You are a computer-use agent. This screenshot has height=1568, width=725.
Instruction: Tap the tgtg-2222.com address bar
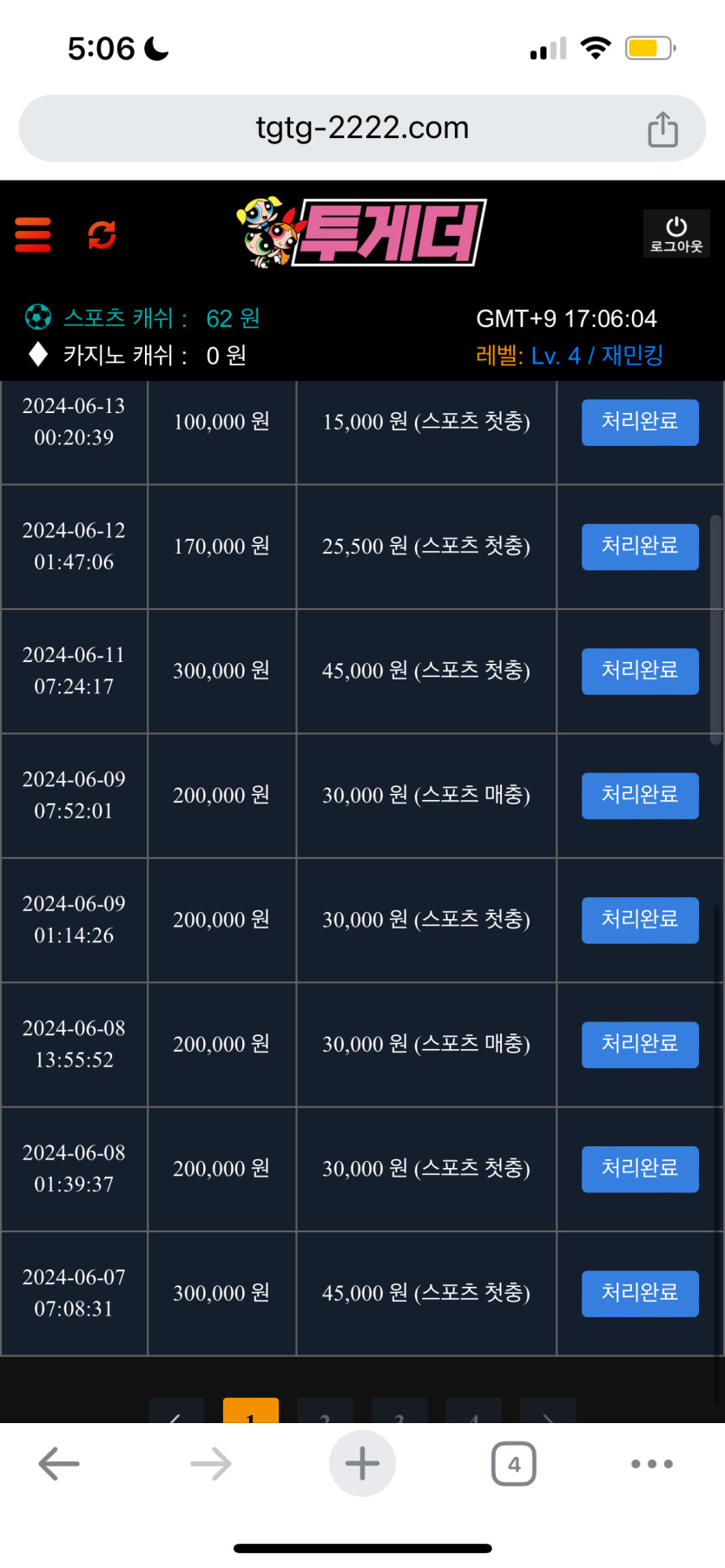coord(362,128)
